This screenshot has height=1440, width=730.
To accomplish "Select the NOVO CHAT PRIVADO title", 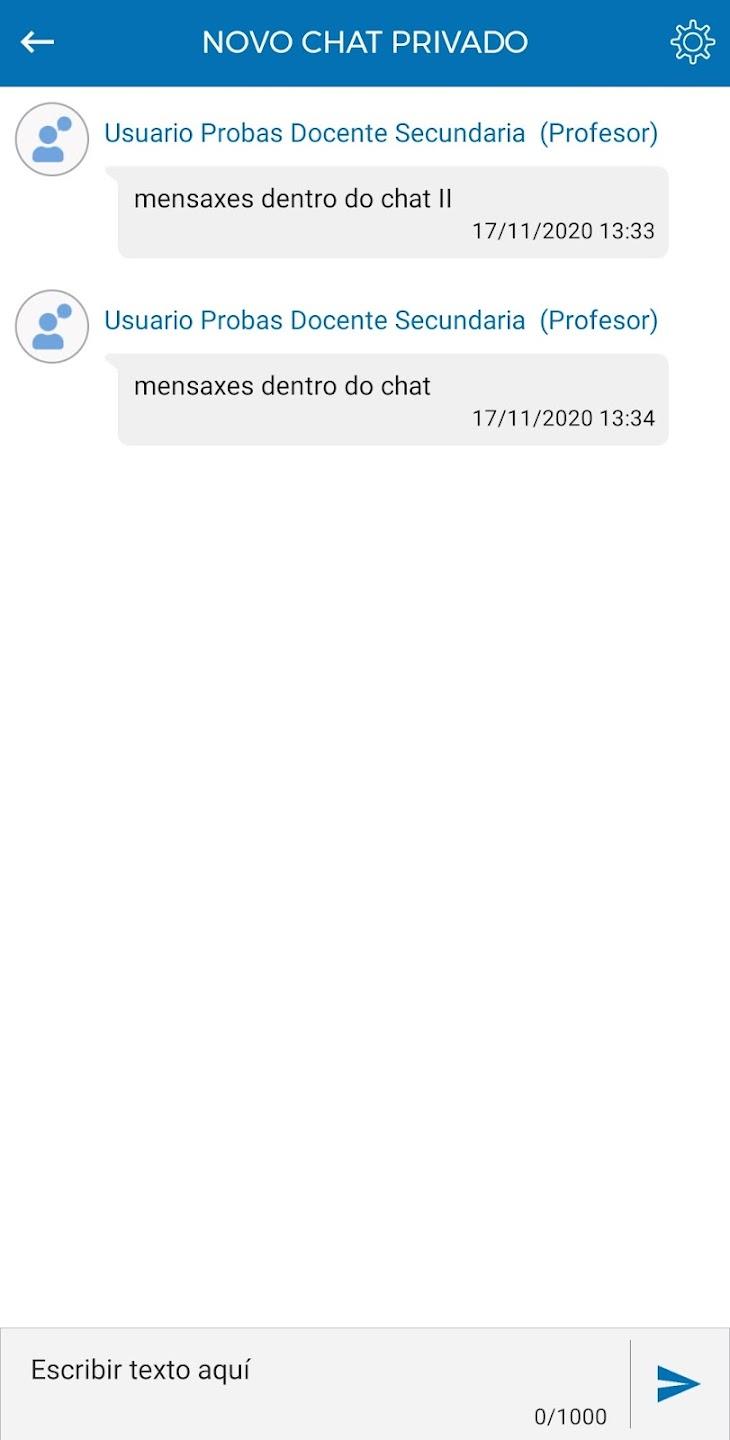I will pos(365,42).
